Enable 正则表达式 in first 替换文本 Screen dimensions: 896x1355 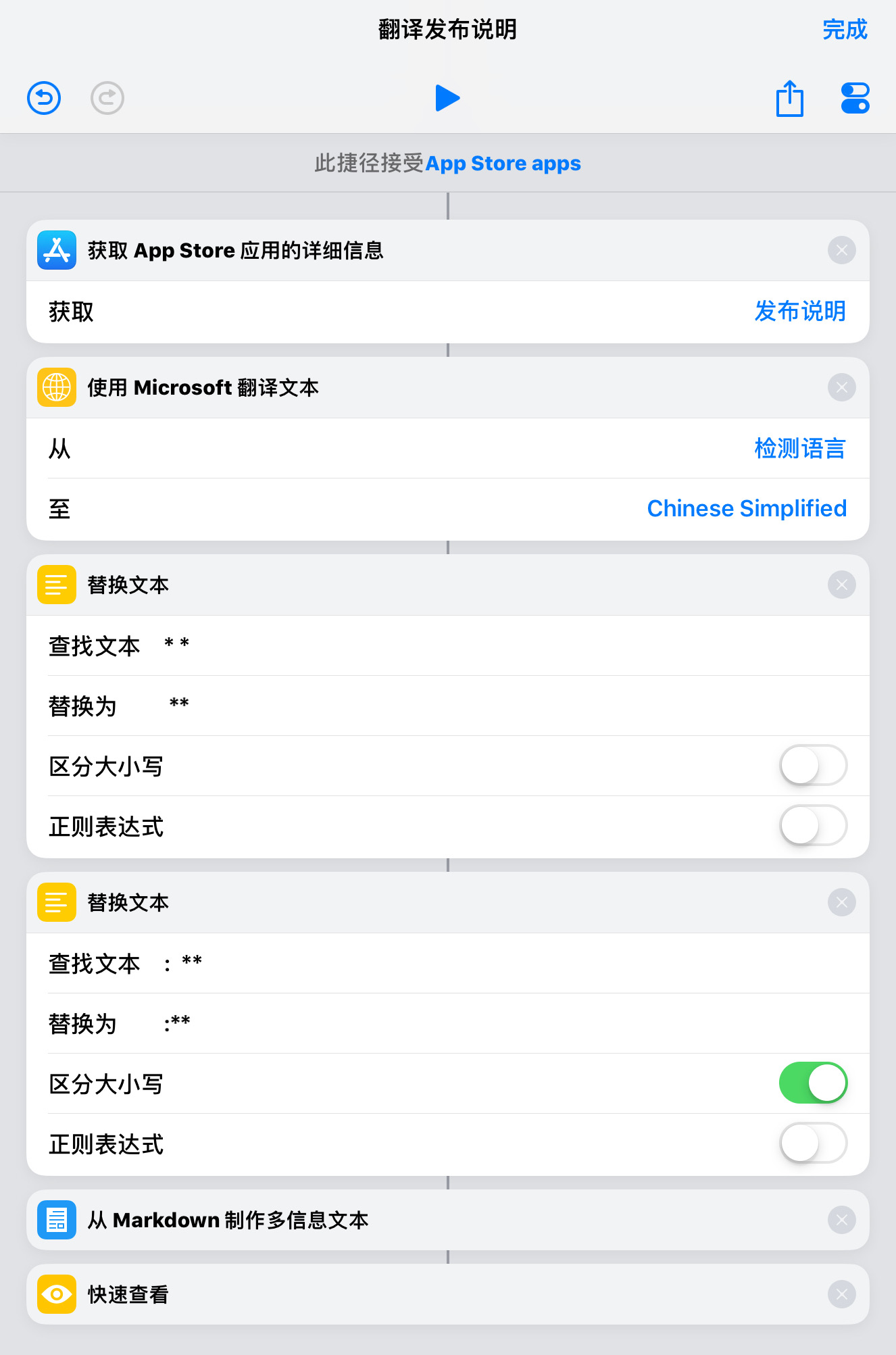[x=813, y=826]
